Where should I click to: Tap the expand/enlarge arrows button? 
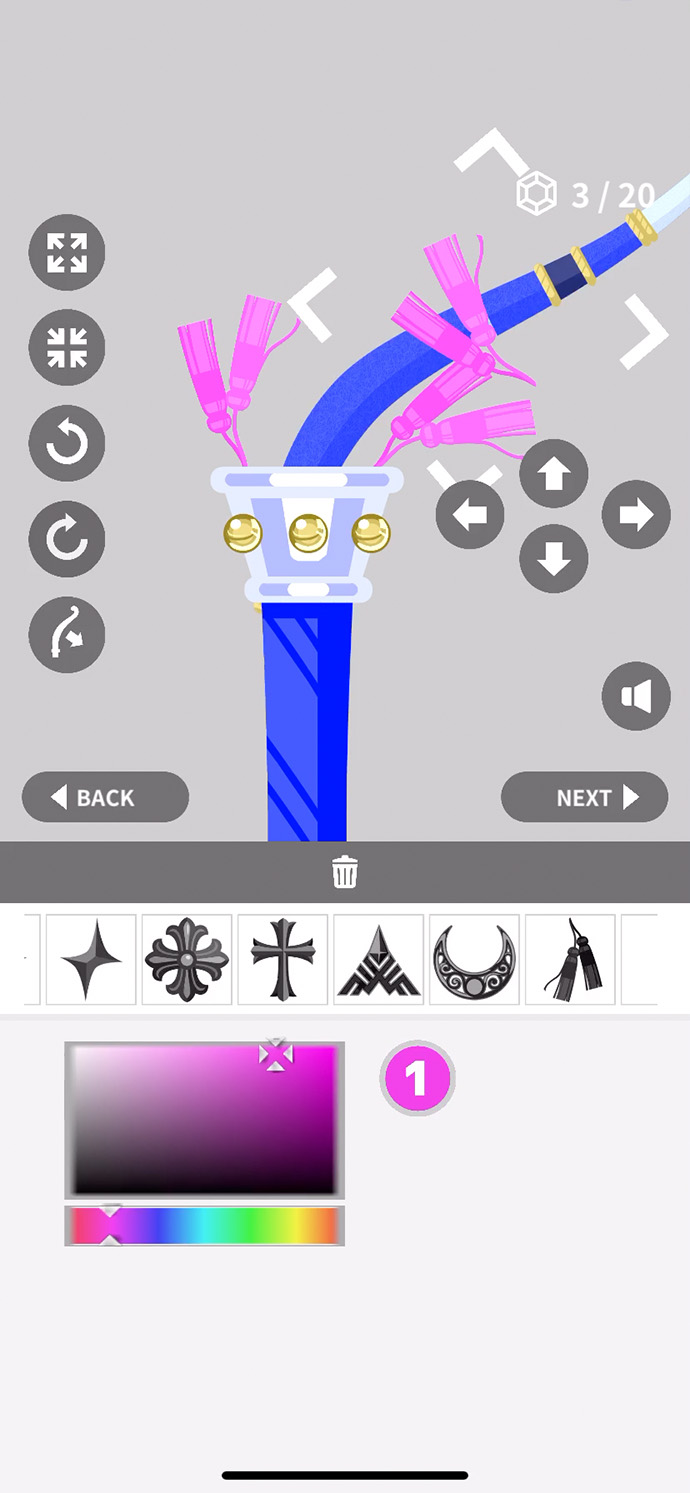[x=67, y=252]
